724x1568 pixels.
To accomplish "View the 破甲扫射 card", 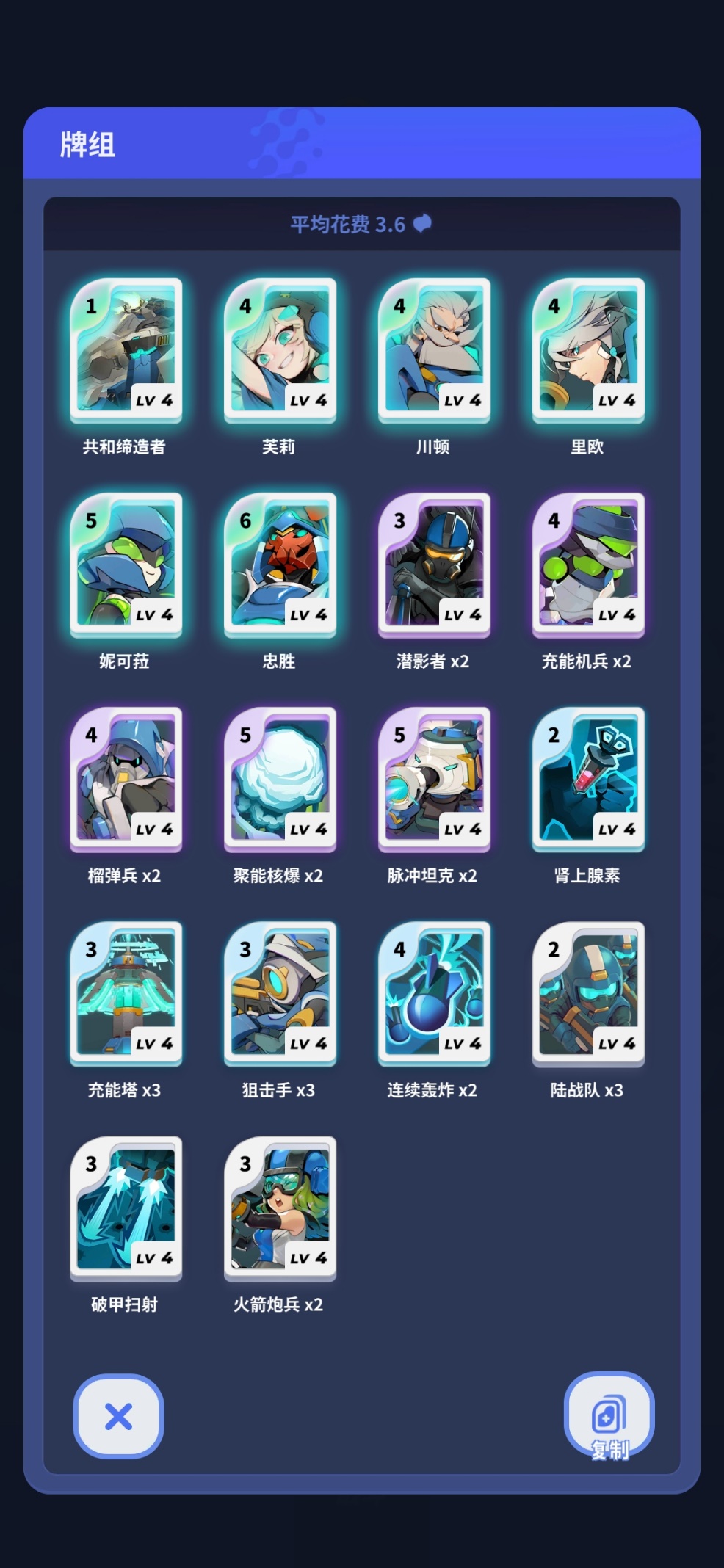I will point(126,1208).
